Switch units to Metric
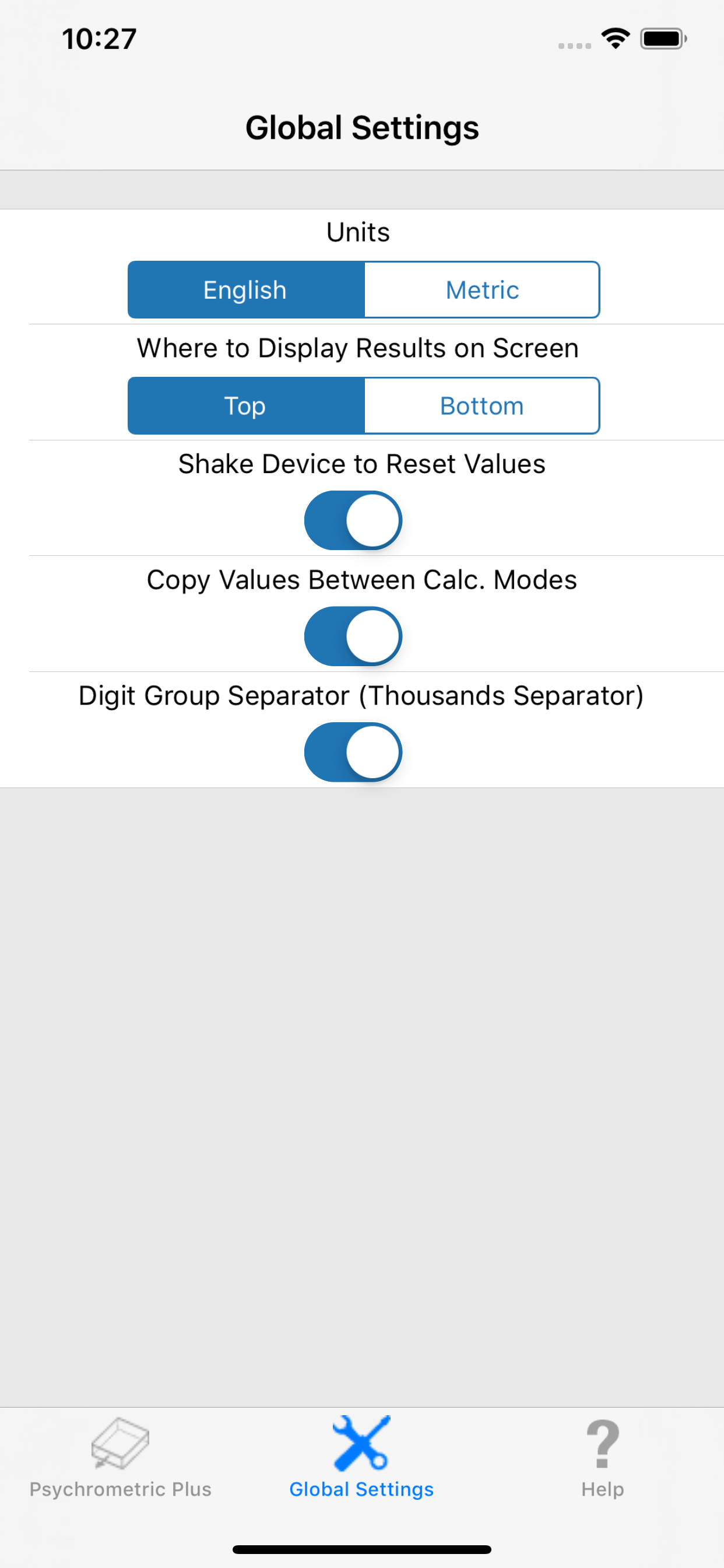The width and height of the screenshot is (724, 1568). 483,290
